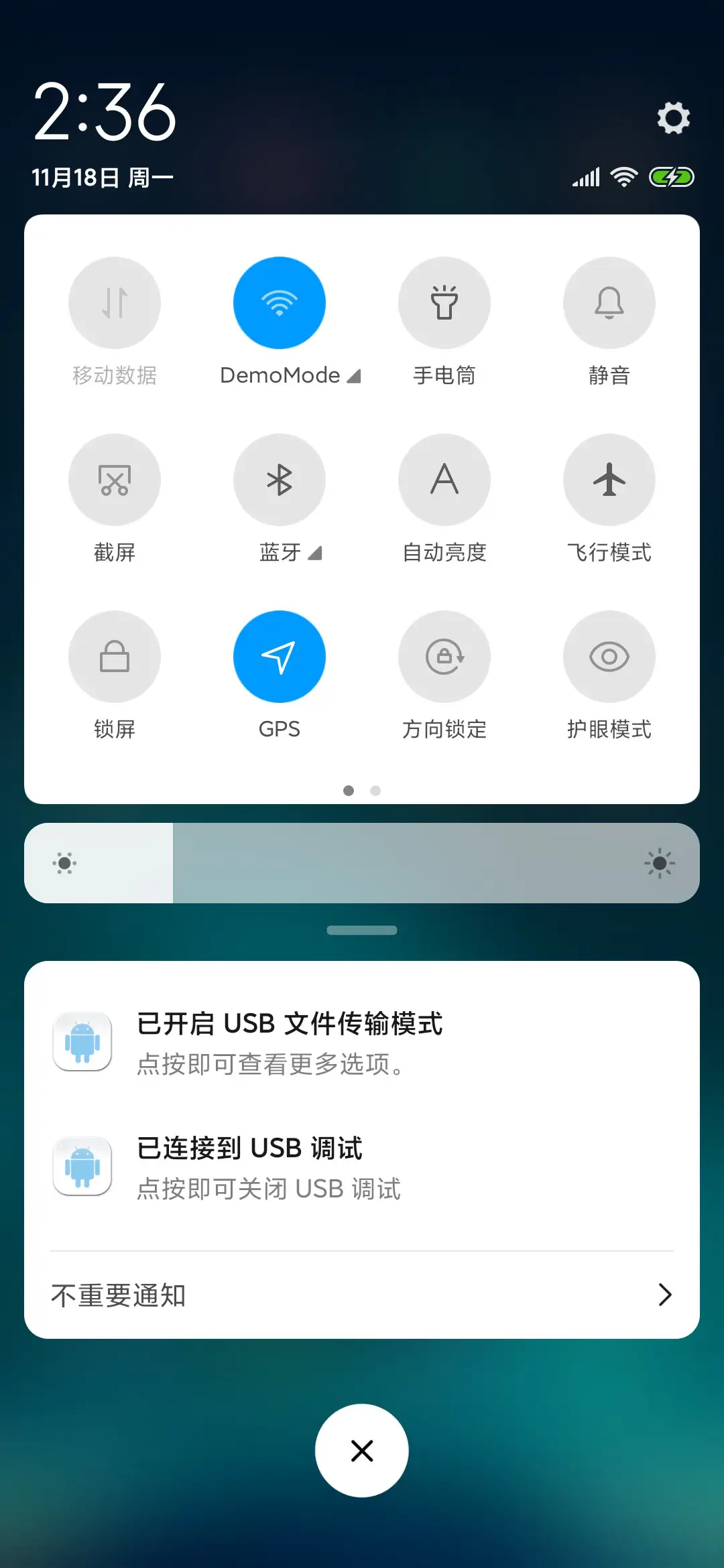Lock the screen using the 锁屏 tile
This screenshot has width=724, height=1568.
point(115,657)
